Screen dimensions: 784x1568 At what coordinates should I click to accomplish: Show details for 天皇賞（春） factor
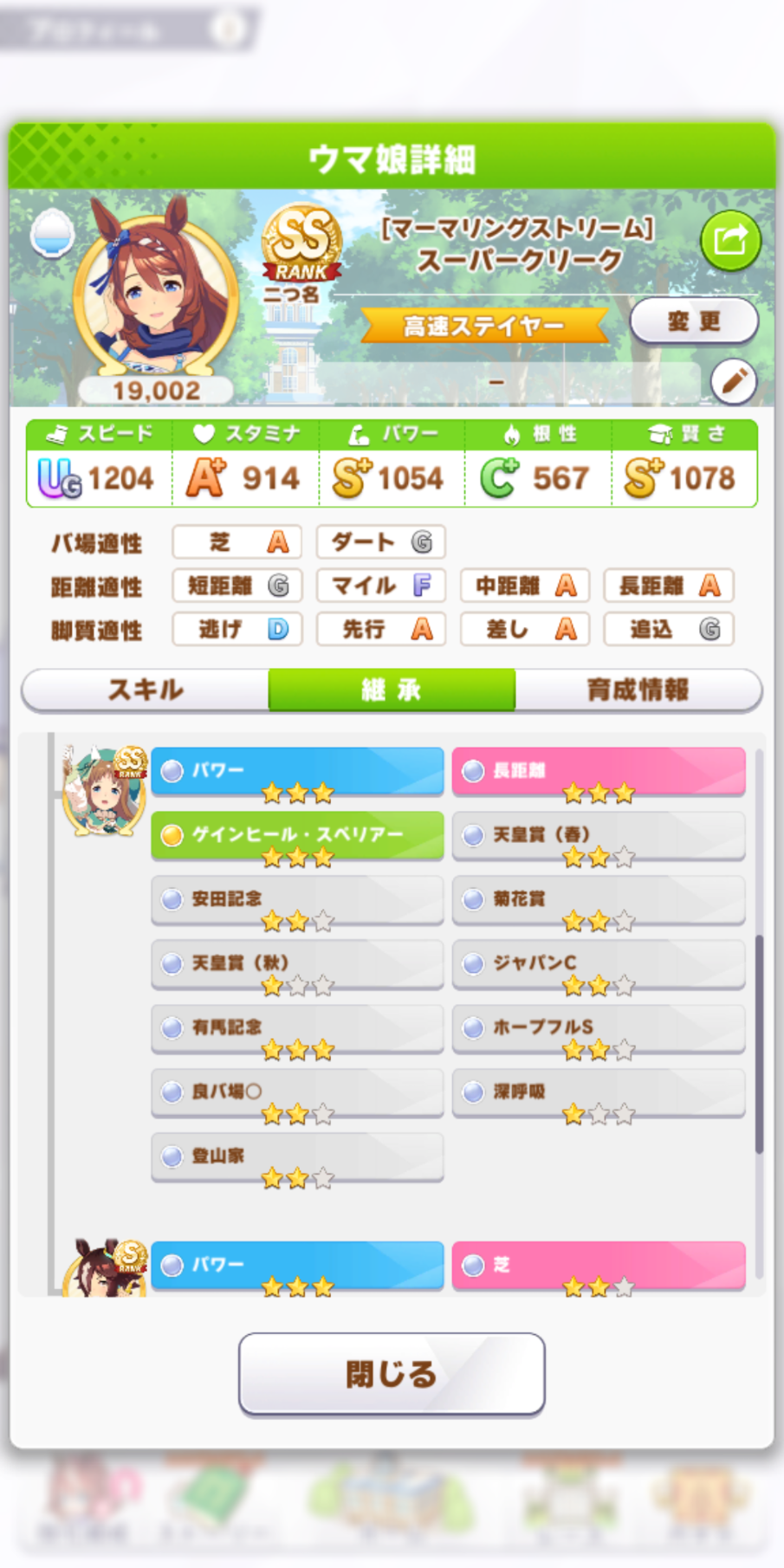599,837
